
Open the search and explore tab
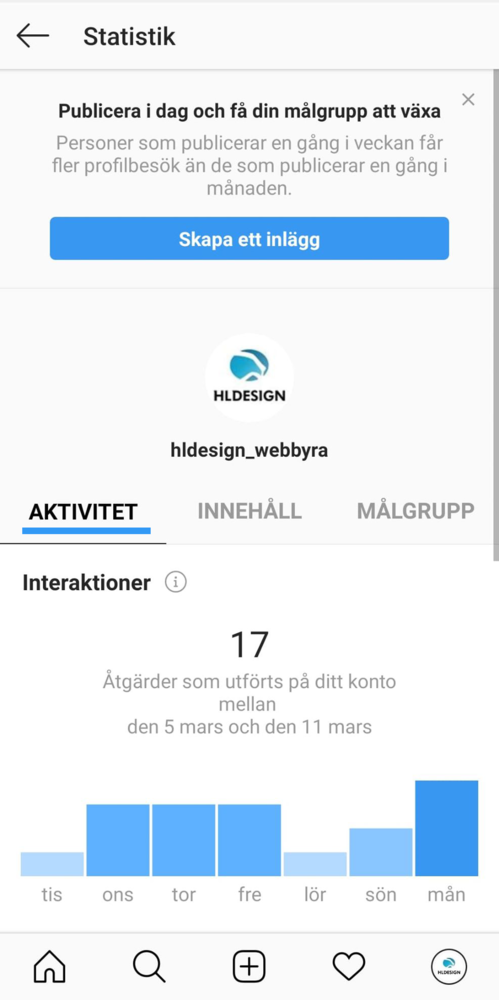click(x=149, y=966)
